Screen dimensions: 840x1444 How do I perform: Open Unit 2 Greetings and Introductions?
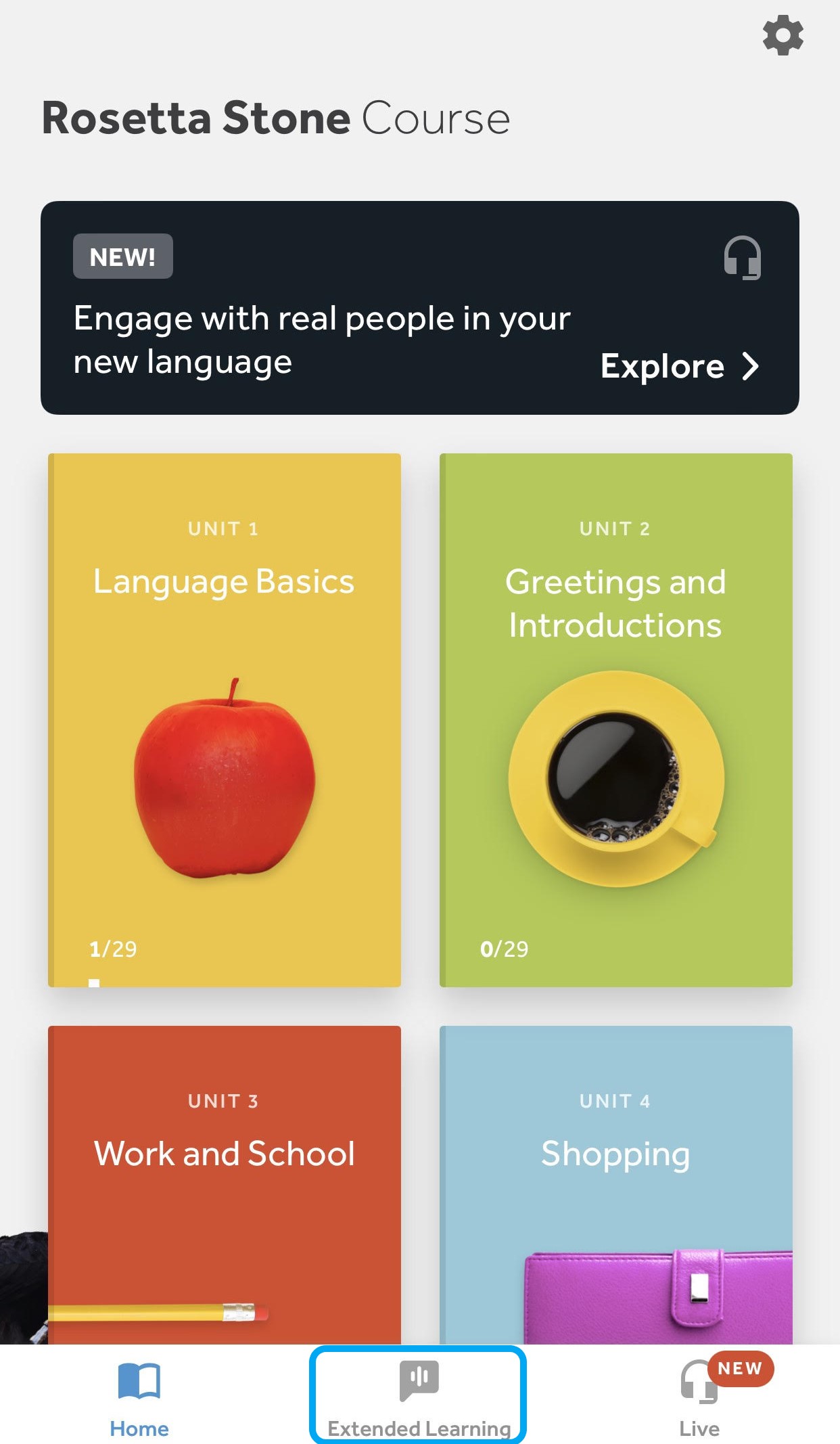point(615,719)
